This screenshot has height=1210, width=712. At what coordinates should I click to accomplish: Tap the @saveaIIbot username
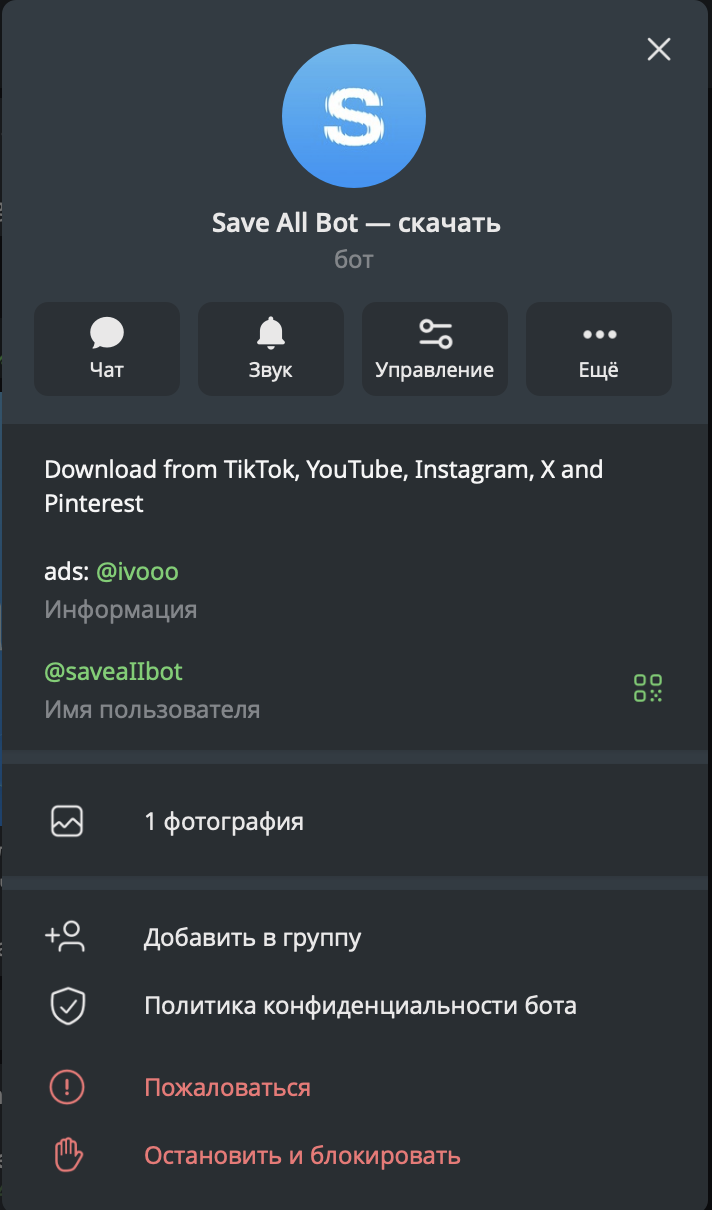pyautogui.click(x=114, y=672)
